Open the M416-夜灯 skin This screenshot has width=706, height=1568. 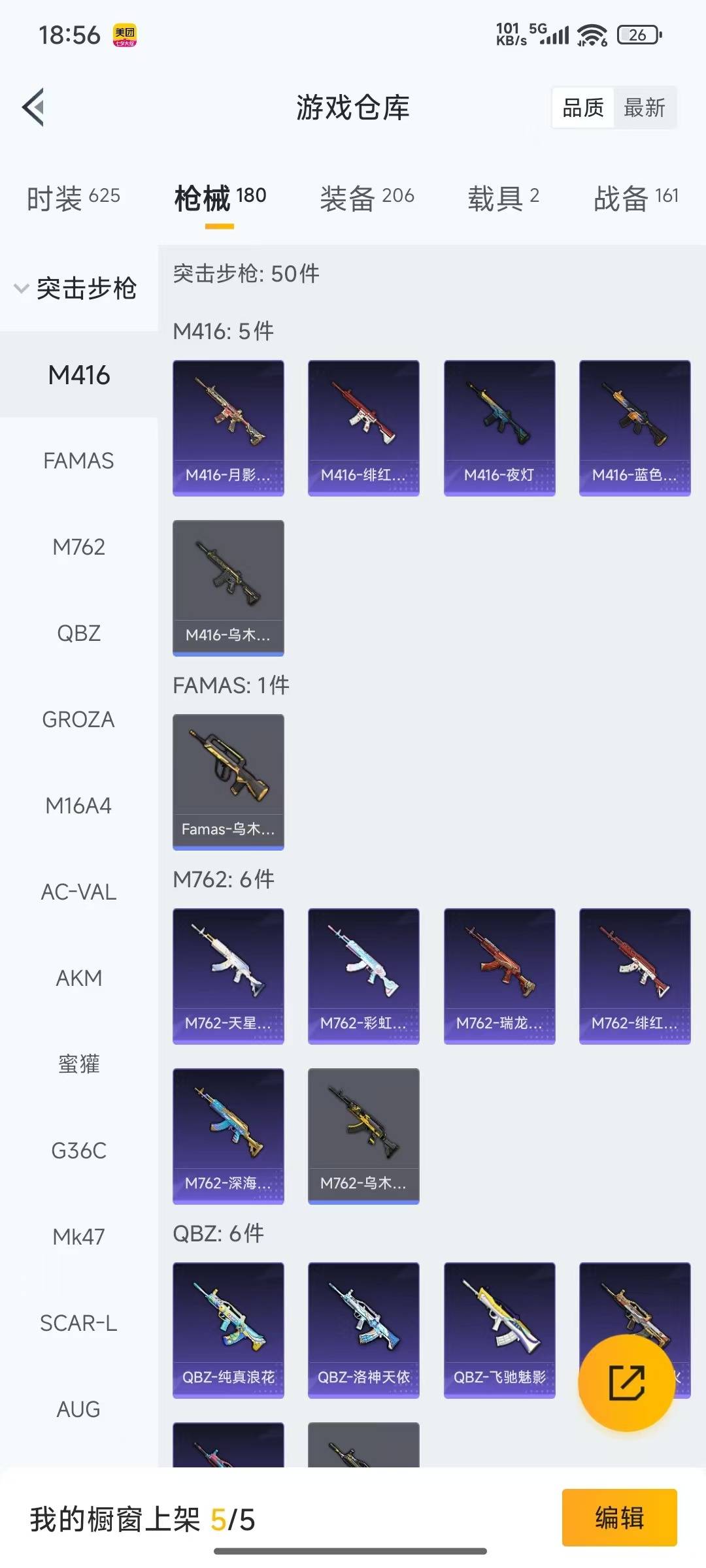(x=499, y=428)
